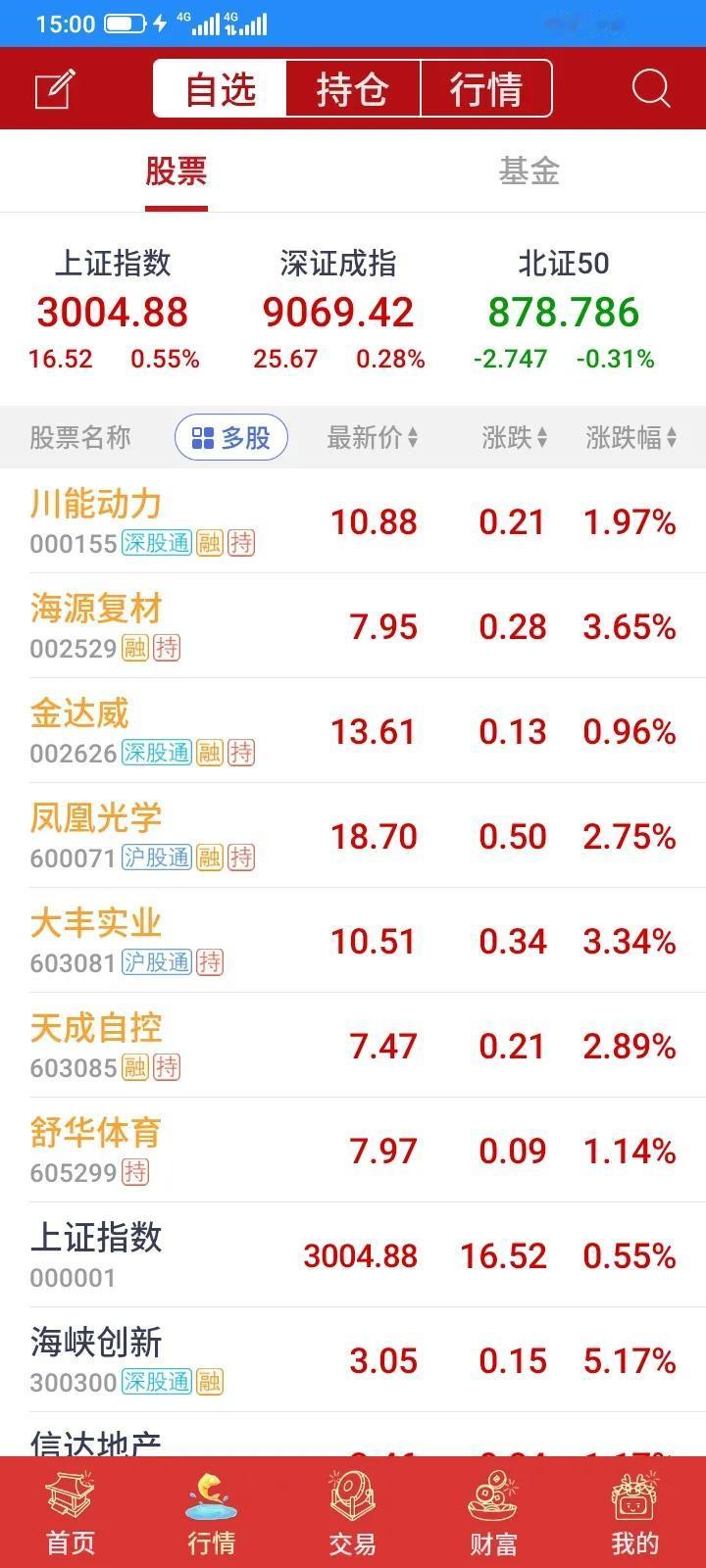Open the edit watchlist icon
The image size is (706, 1568).
[55, 89]
